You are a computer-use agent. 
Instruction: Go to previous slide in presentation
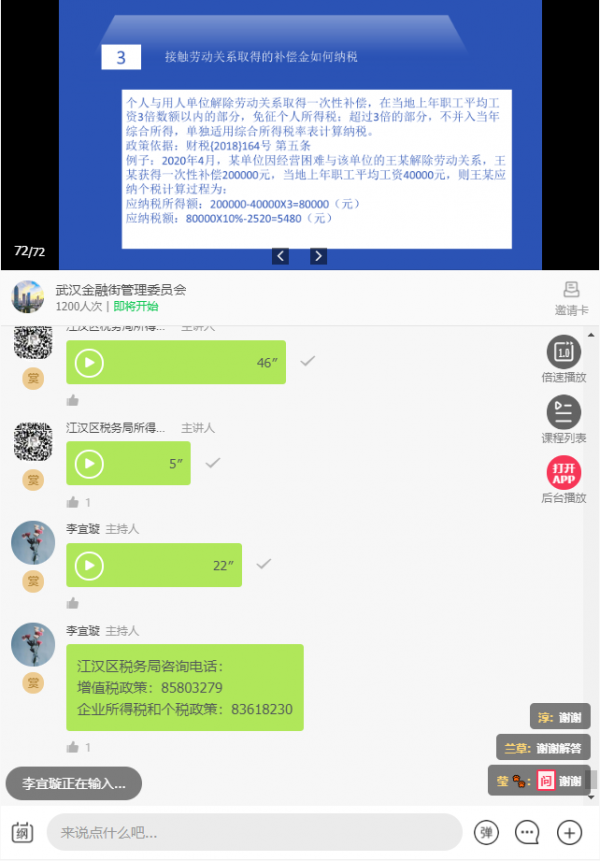(x=281, y=256)
